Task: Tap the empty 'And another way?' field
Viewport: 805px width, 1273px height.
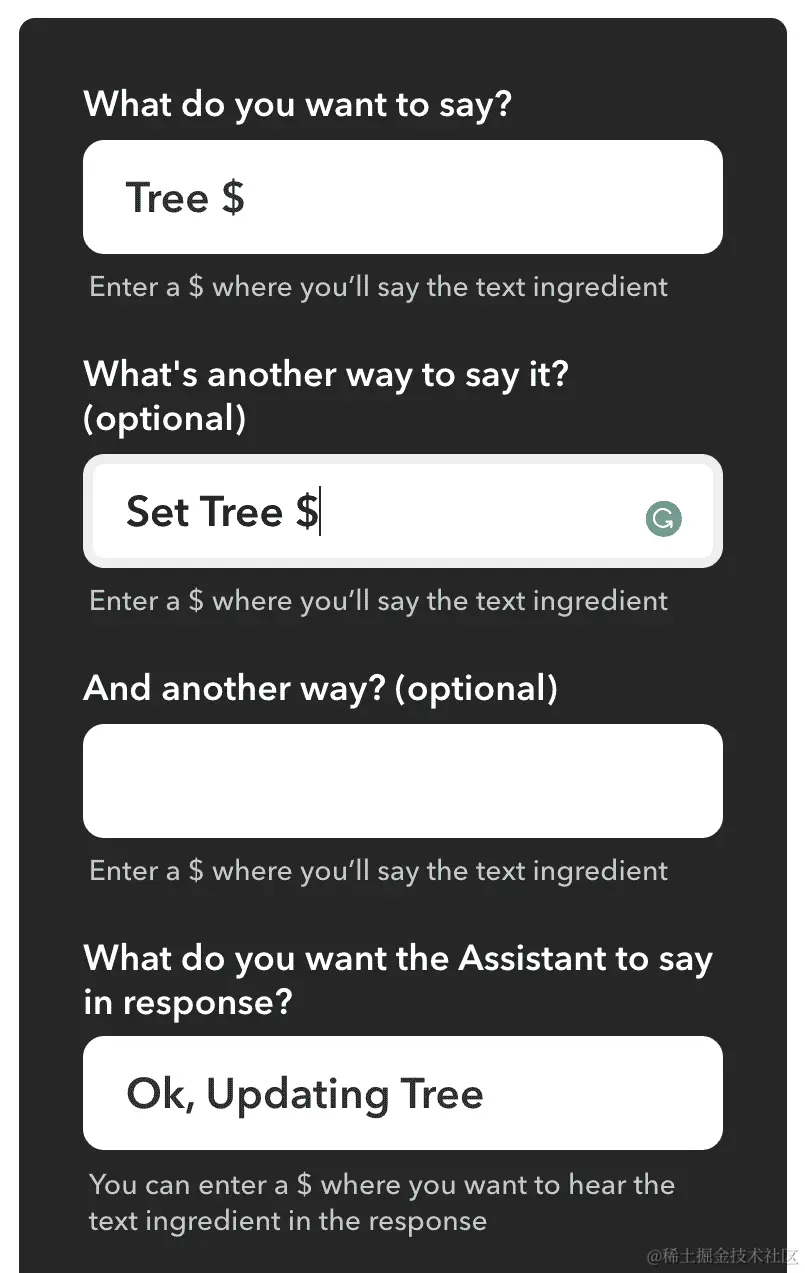Action: tap(402, 781)
